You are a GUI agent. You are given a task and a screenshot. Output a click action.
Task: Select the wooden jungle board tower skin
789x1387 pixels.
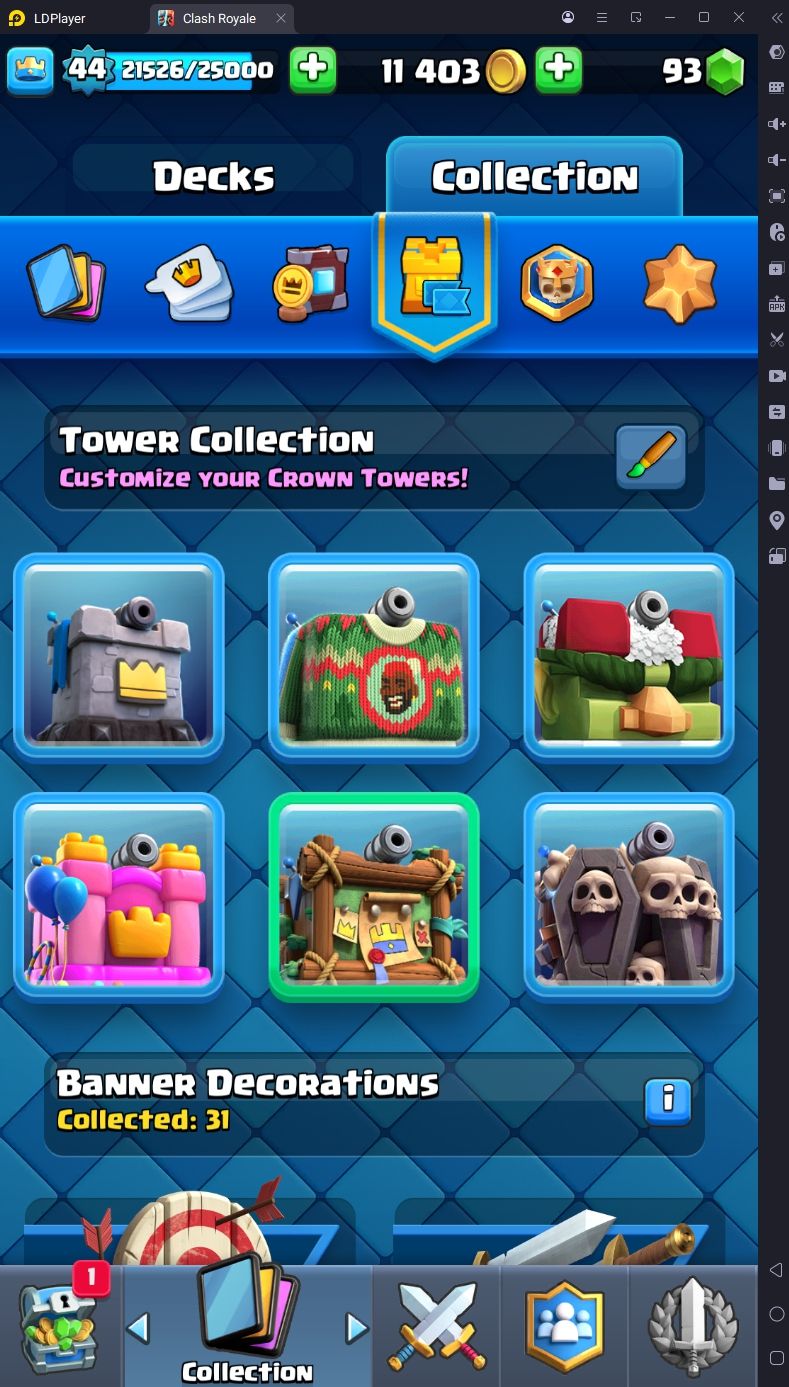tap(374, 897)
